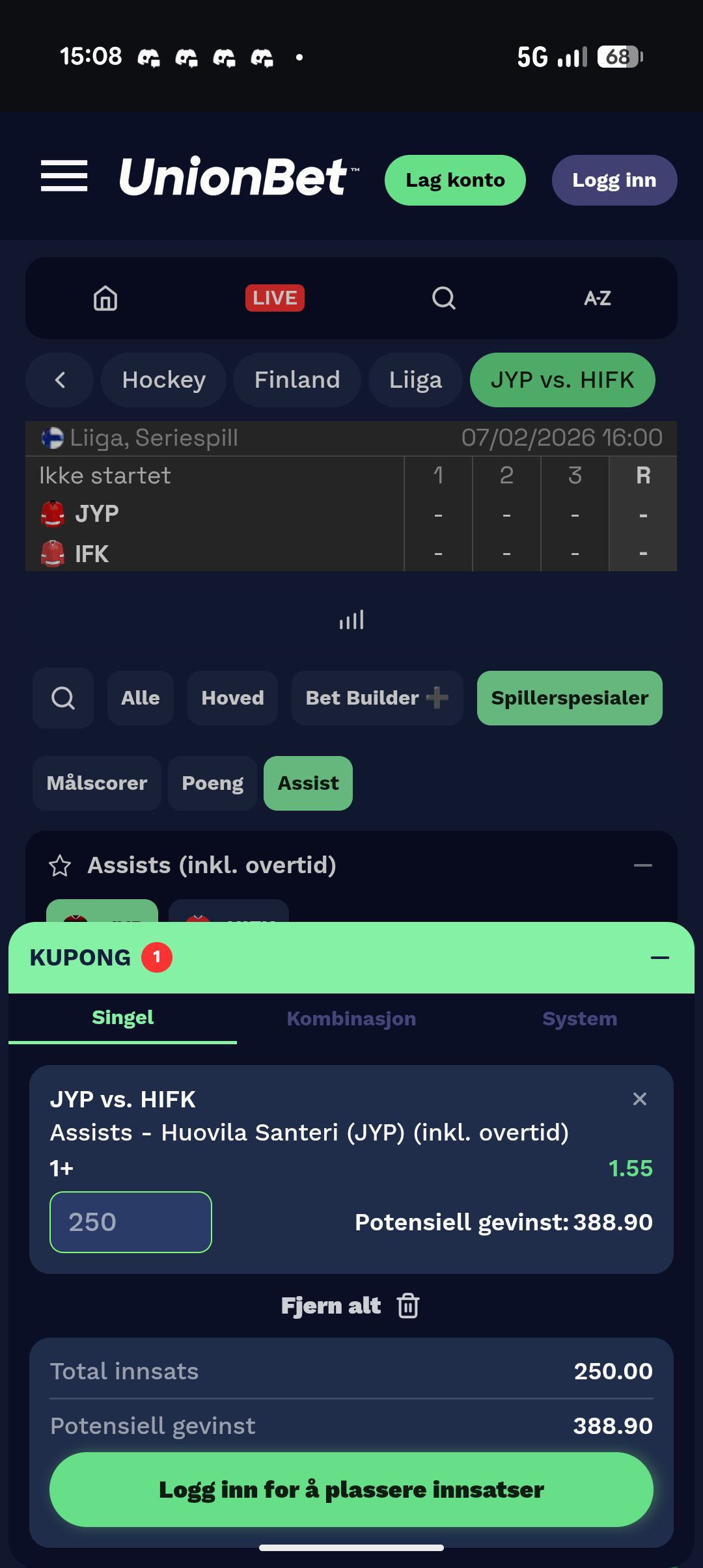The image size is (703, 1568).
Task: Tap the Lag konto button
Action: (455, 180)
